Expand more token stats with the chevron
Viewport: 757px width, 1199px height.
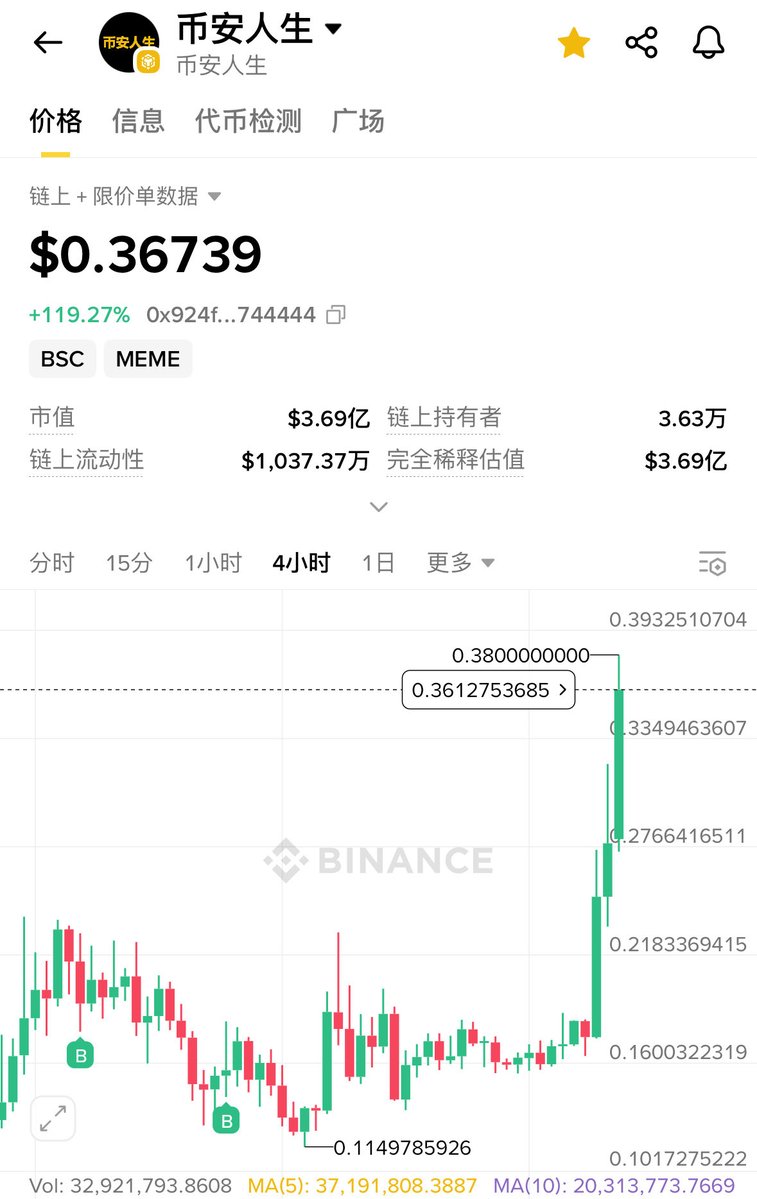tap(378, 507)
